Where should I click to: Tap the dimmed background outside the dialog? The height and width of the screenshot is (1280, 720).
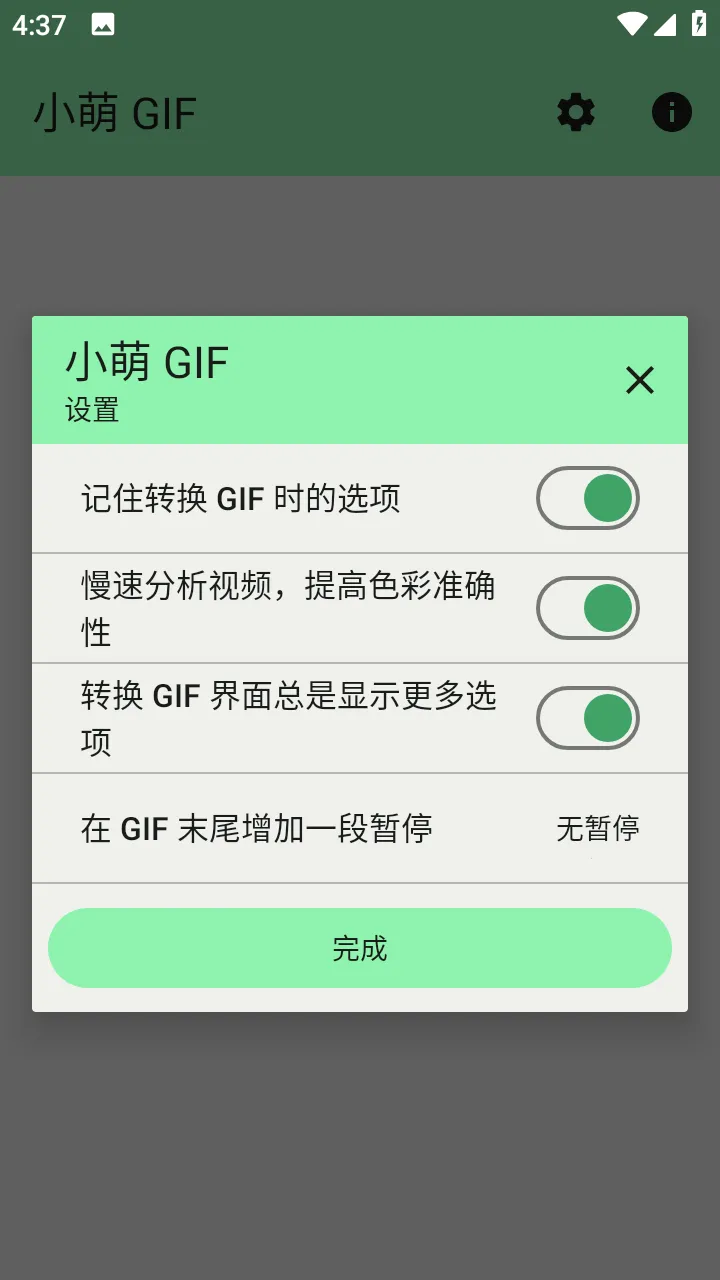click(x=360, y=1150)
